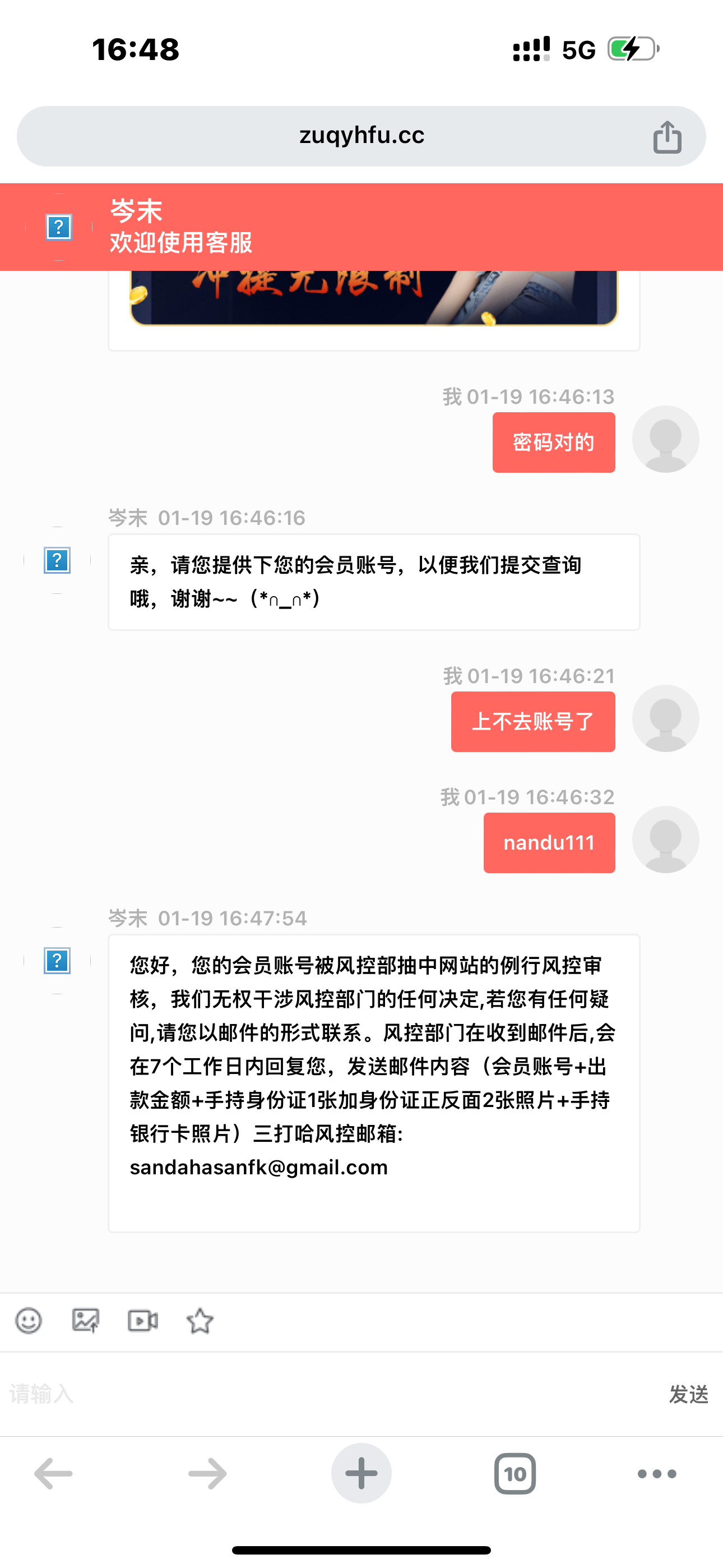
Task: Share the page from the address bar
Action: (667, 137)
